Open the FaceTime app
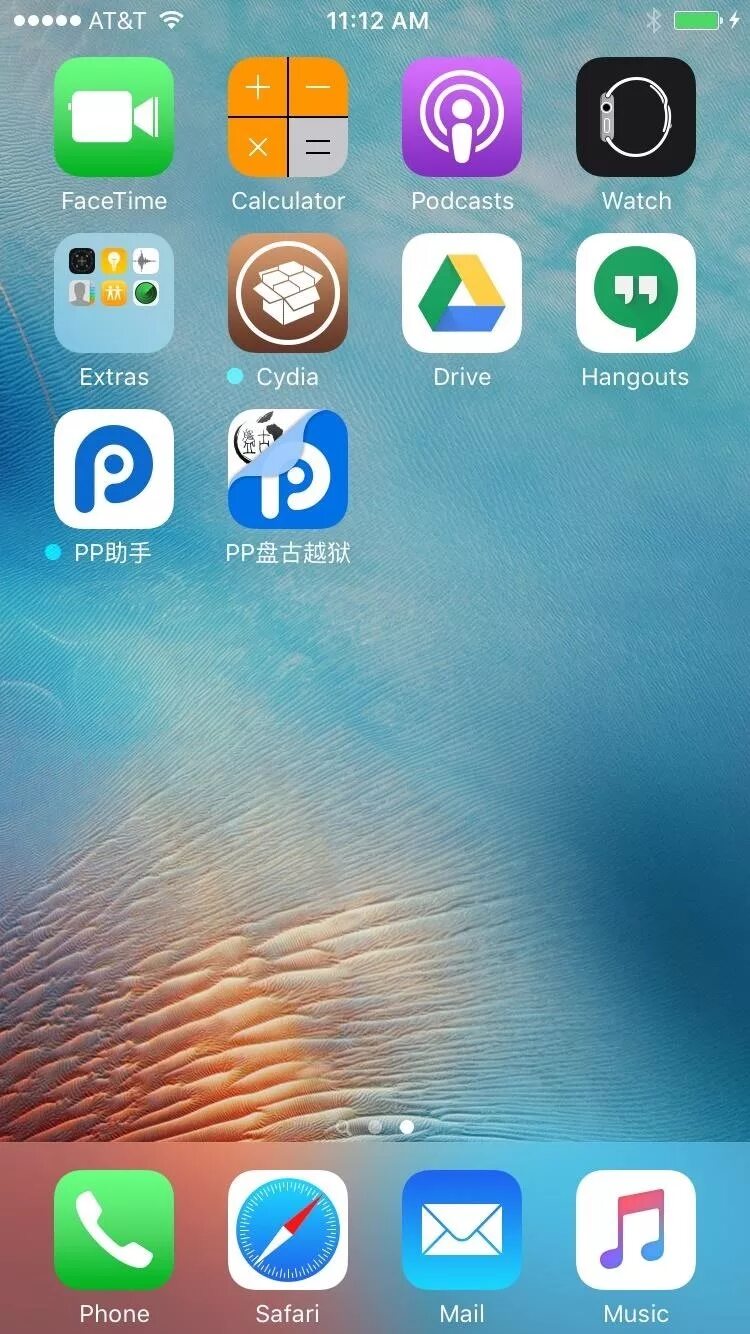The width and height of the screenshot is (750, 1334). pyautogui.click(x=114, y=117)
